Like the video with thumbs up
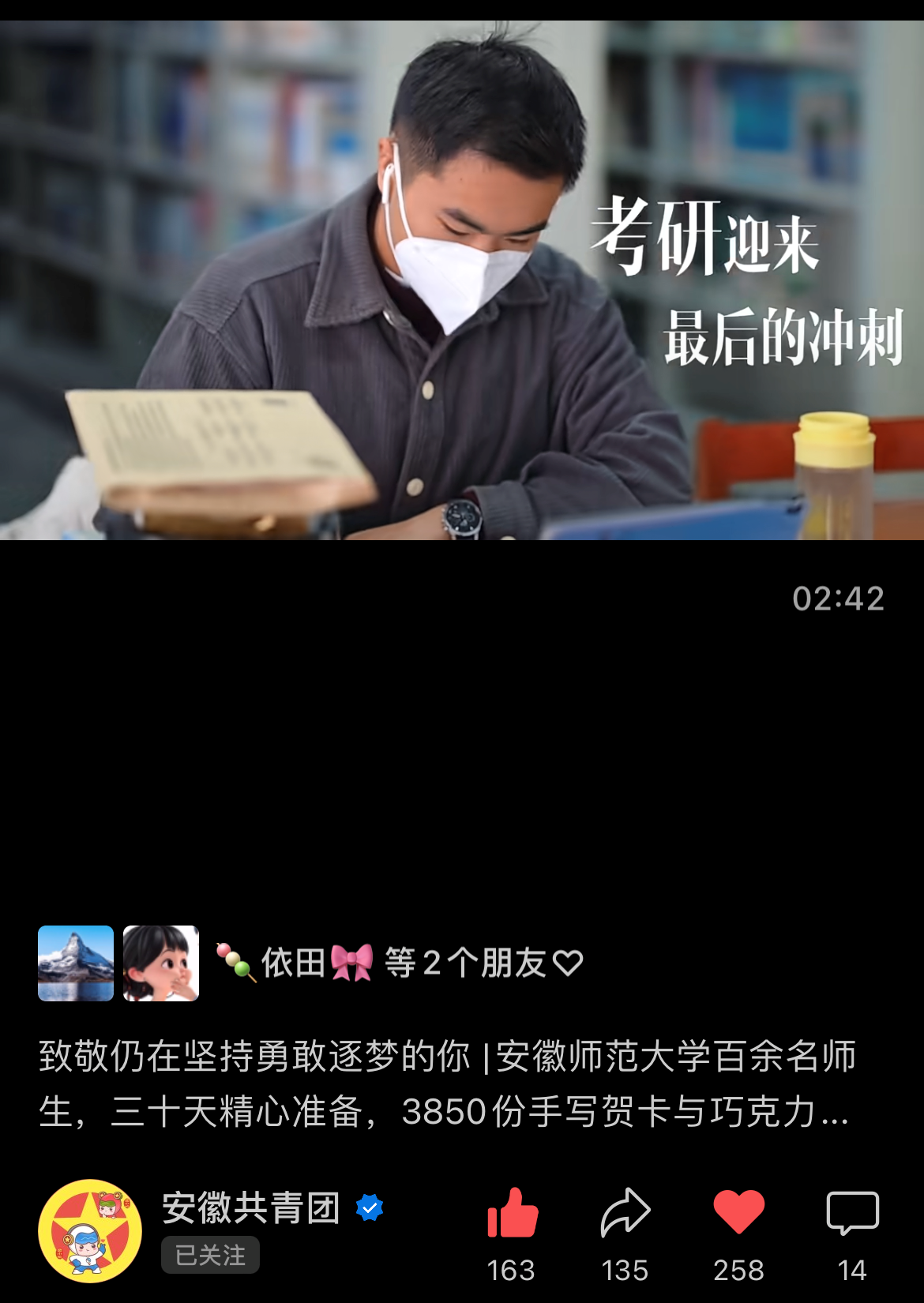Screen dimensions: 924x1303 click(x=513, y=1214)
